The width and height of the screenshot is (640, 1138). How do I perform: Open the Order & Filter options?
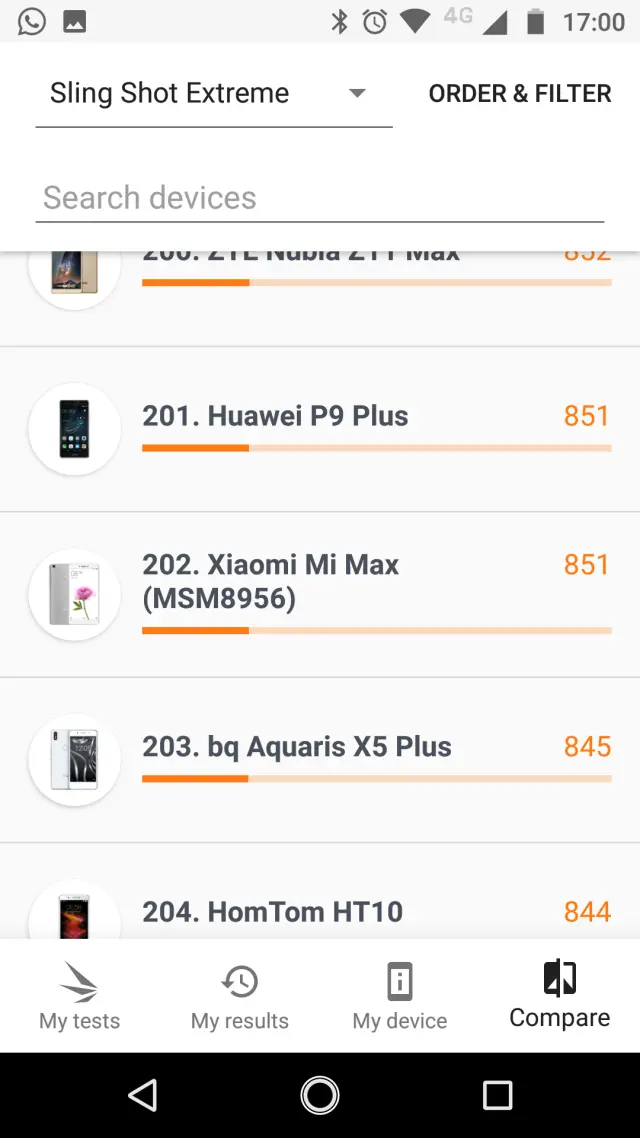(519, 94)
